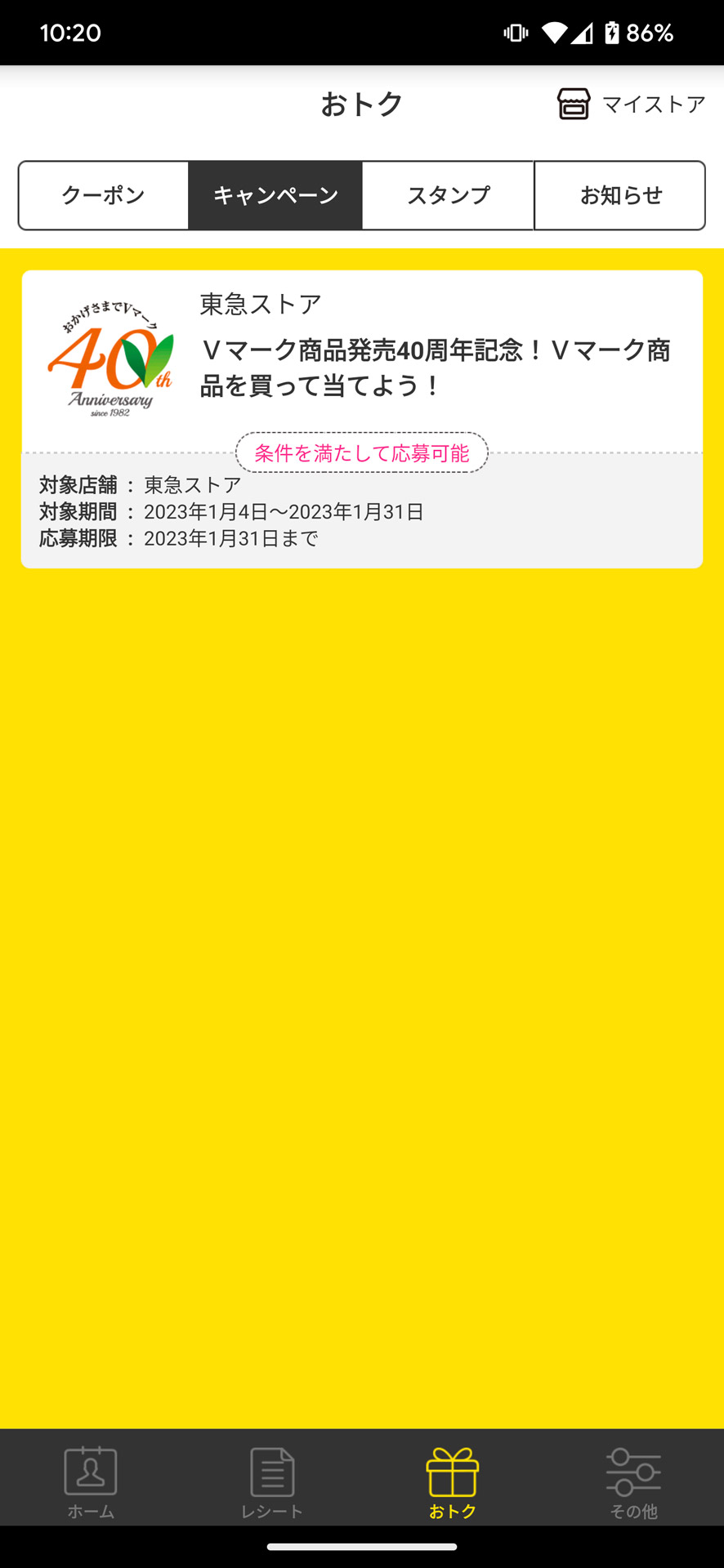Switch to the クーポン tab

click(x=102, y=195)
